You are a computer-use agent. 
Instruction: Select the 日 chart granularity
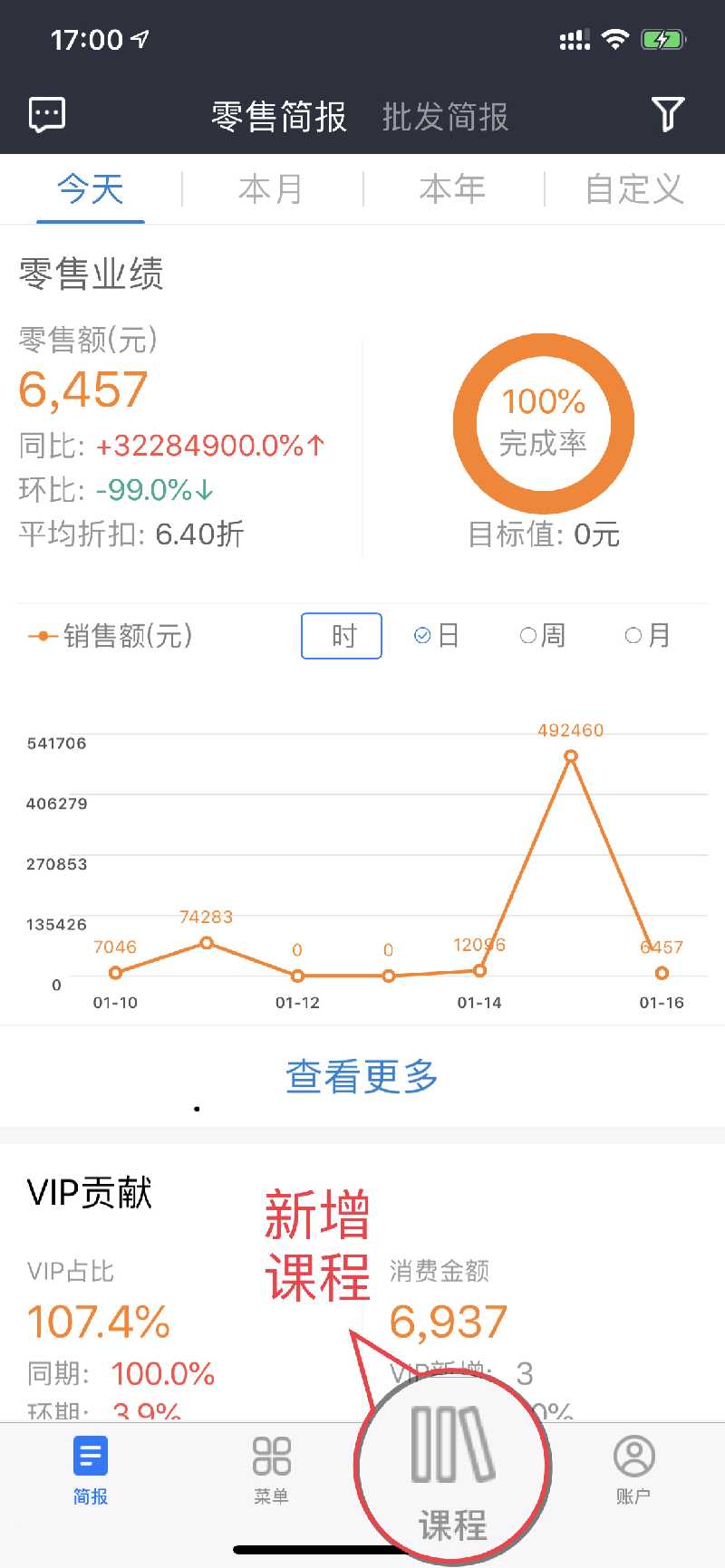[437, 636]
